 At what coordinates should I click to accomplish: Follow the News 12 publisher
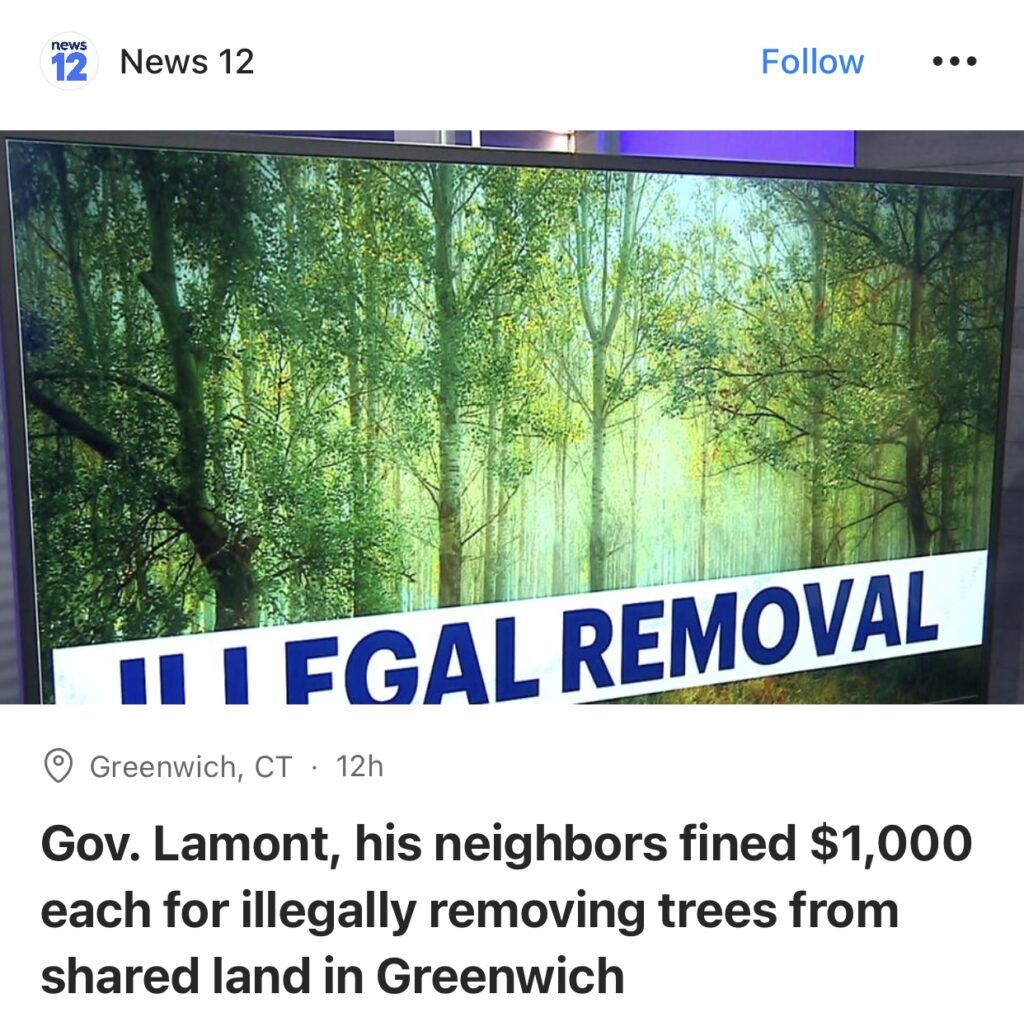click(x=812, y=62)
